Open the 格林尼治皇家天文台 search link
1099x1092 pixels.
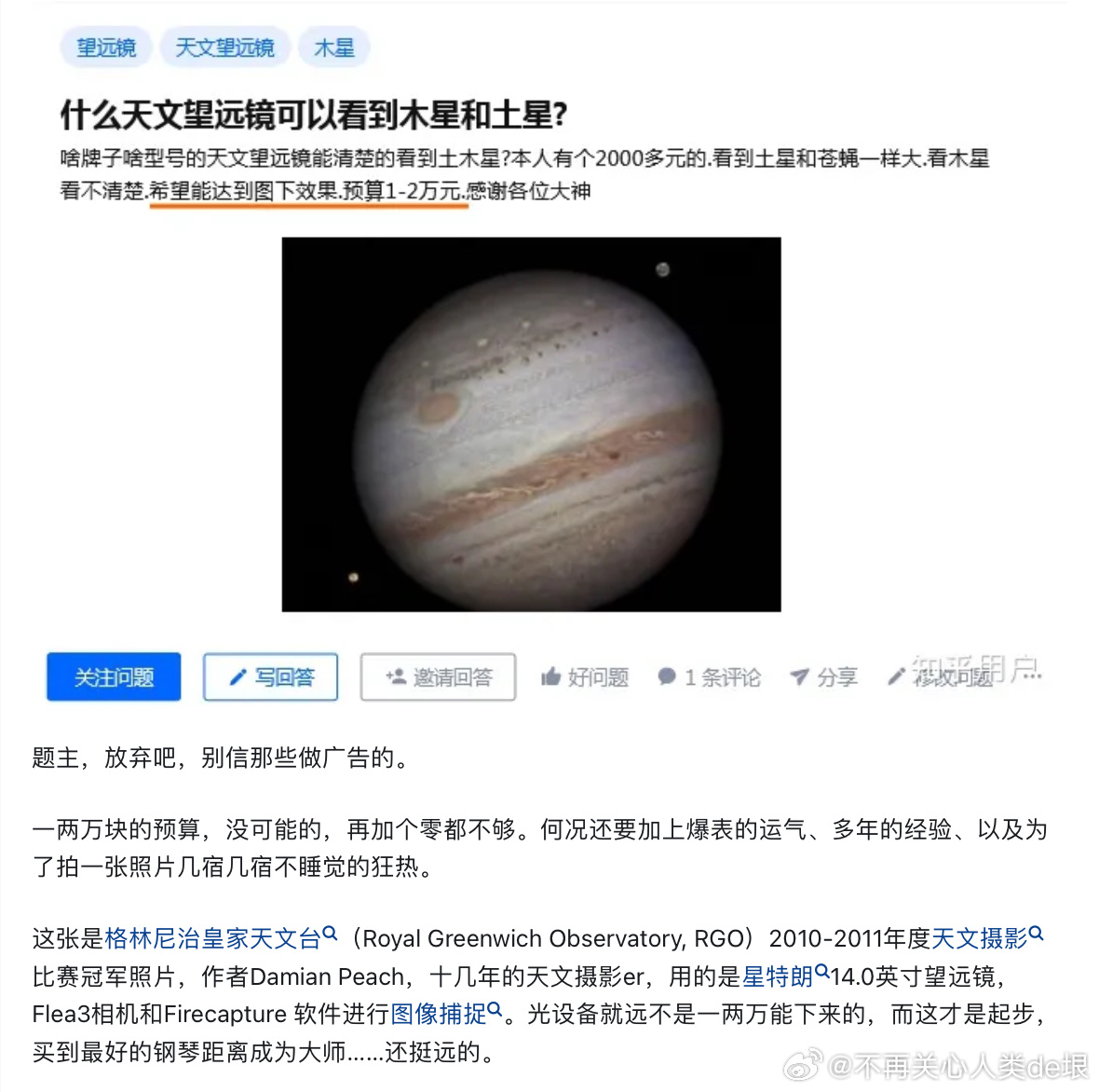click(213, 938)
